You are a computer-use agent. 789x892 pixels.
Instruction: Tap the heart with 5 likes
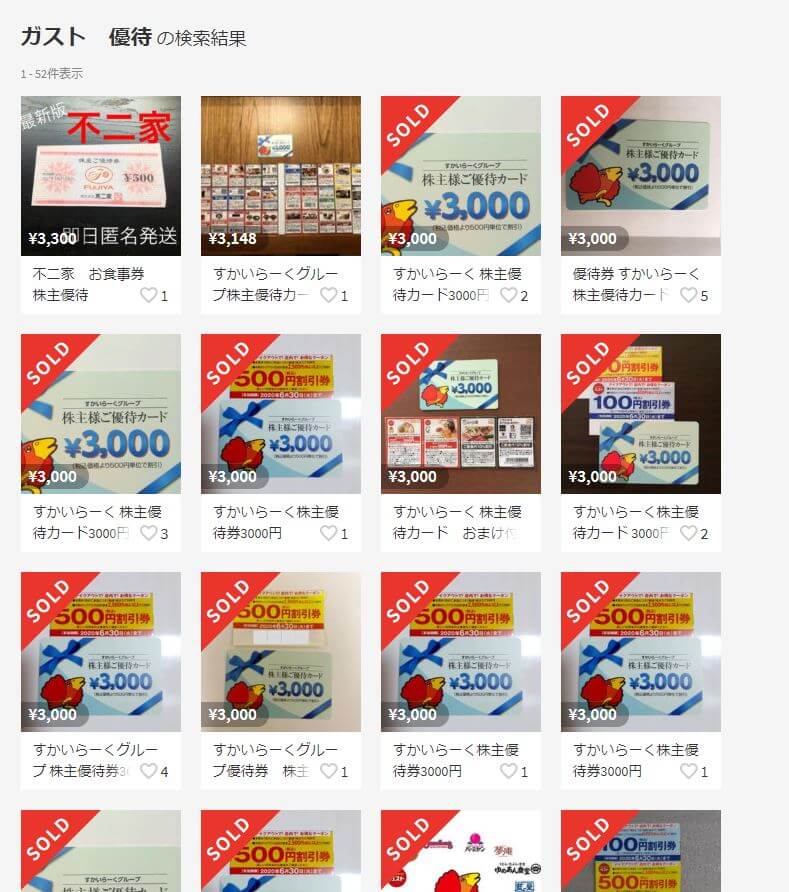click(x=688, y=295)
